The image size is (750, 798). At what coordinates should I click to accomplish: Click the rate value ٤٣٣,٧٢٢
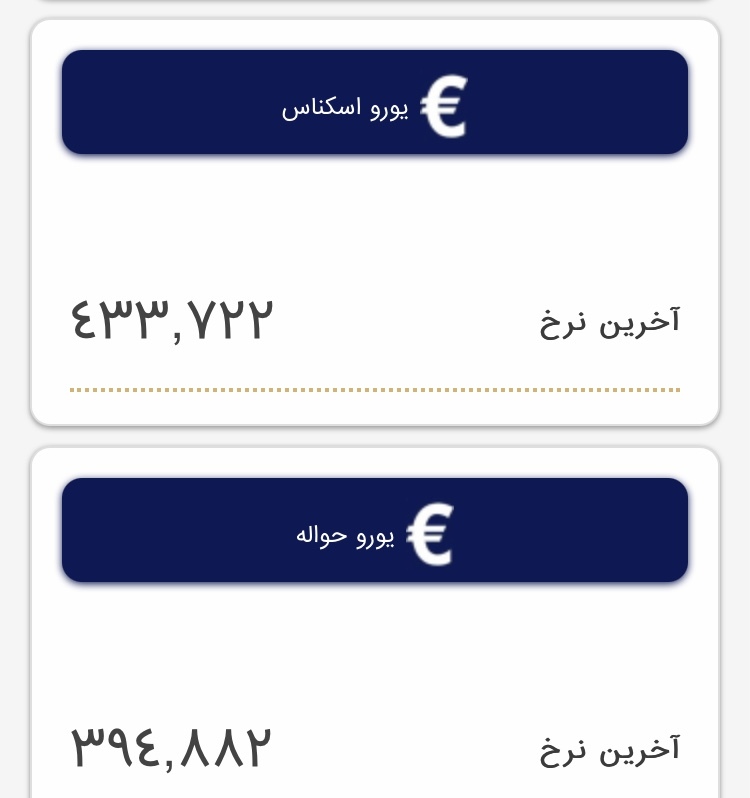pyautogui.click(x=172, y=318)
